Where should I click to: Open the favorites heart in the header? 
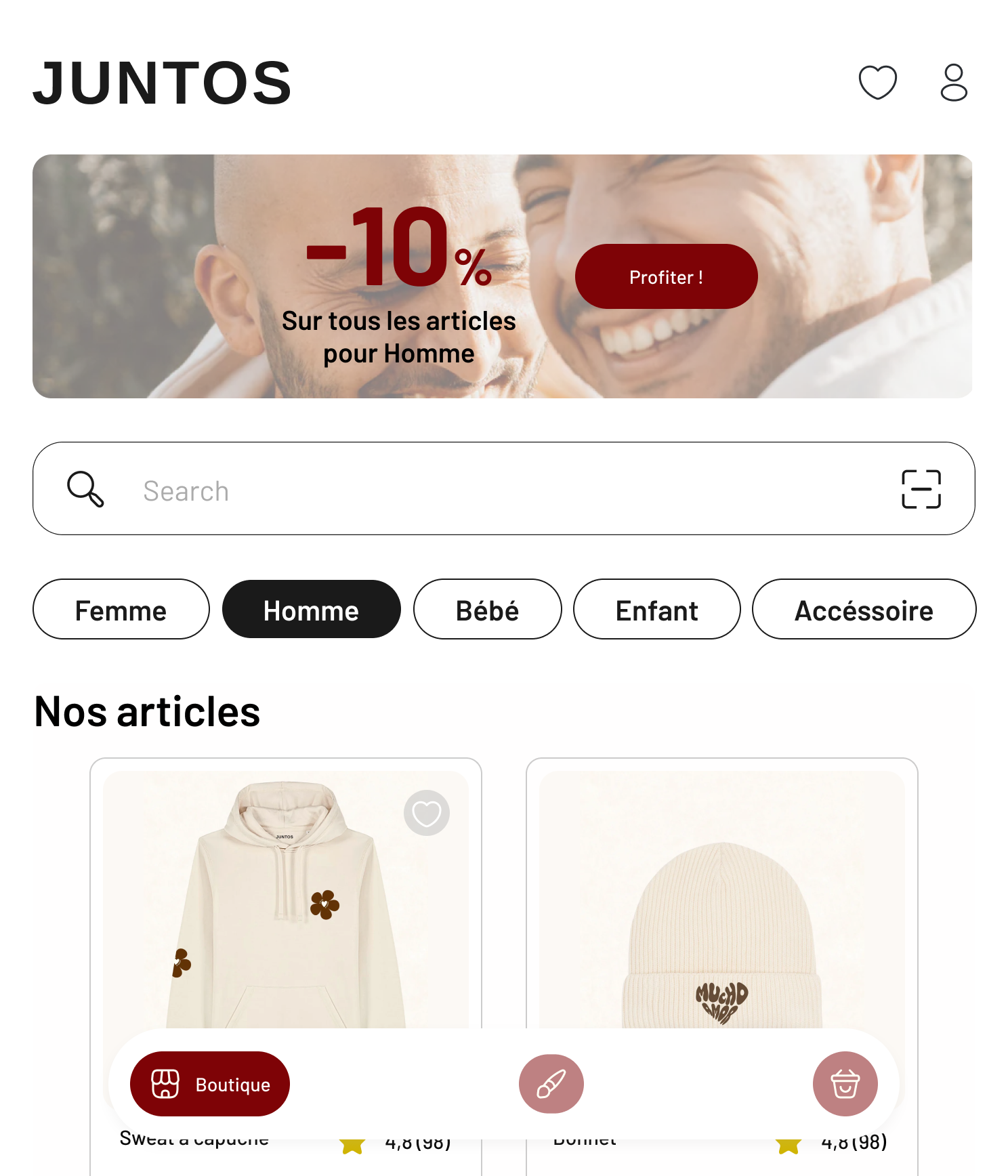877,83
